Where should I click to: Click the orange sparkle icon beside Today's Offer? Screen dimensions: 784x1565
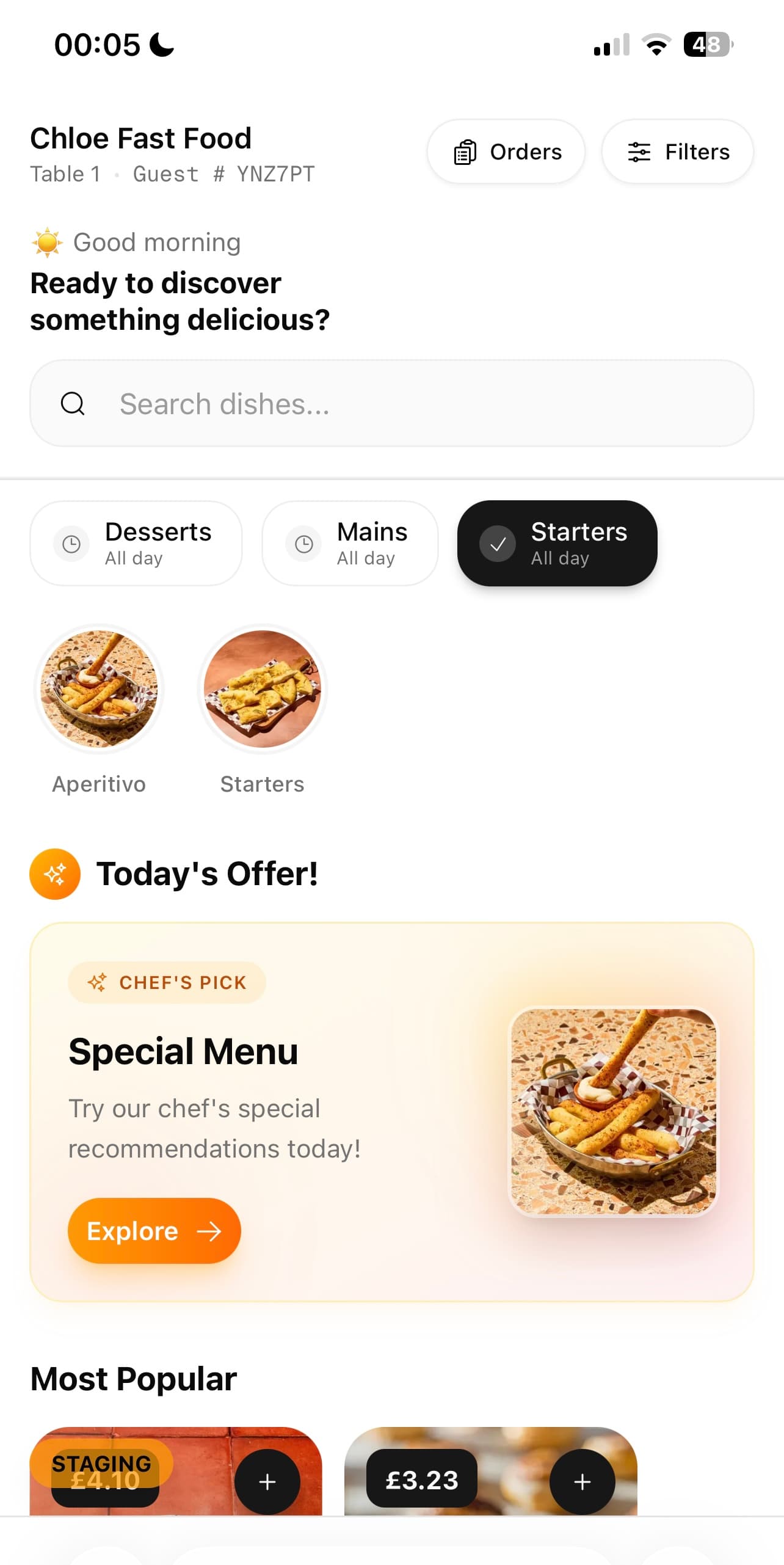coord(55,874)
